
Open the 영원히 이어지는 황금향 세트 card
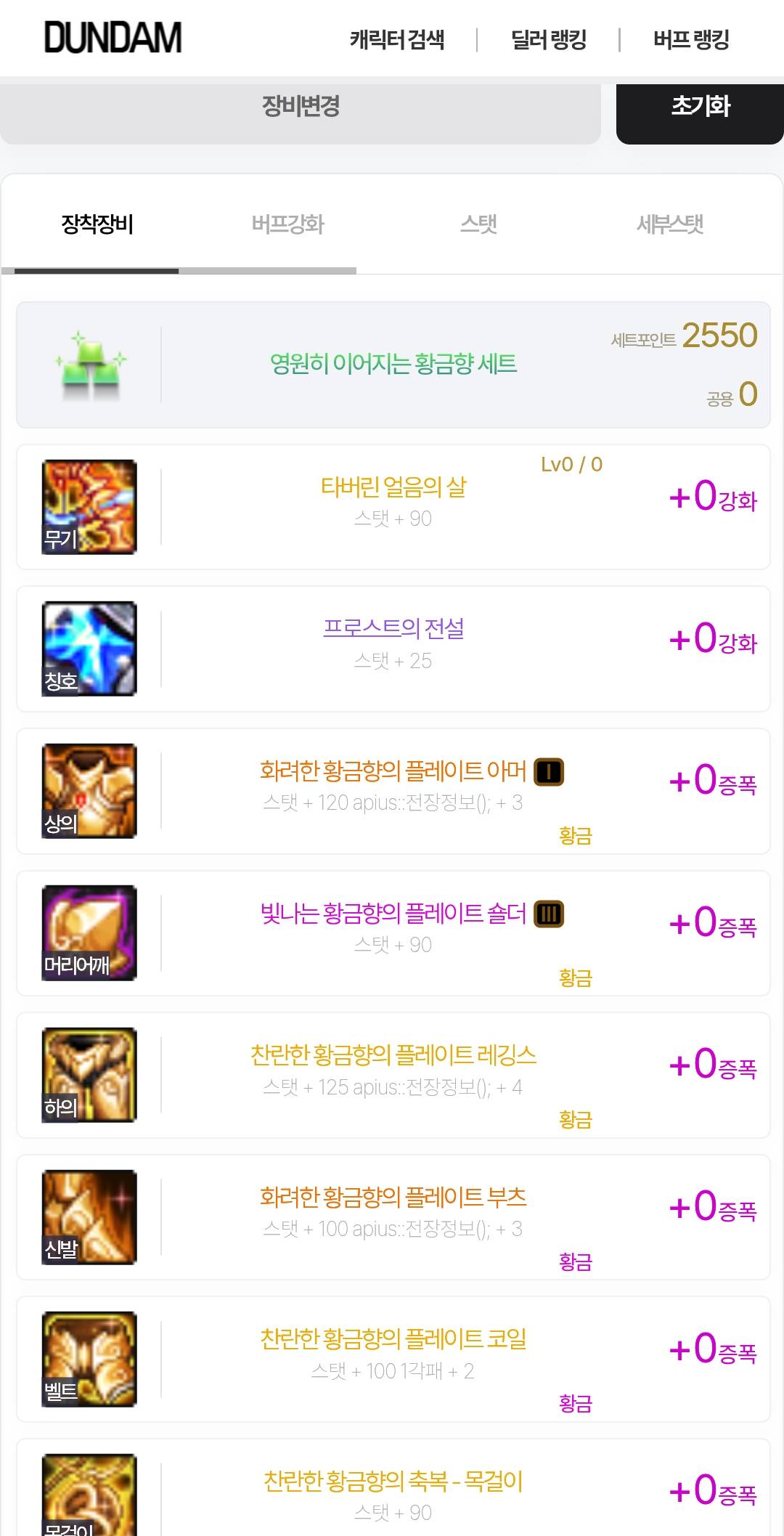[393, 364]
